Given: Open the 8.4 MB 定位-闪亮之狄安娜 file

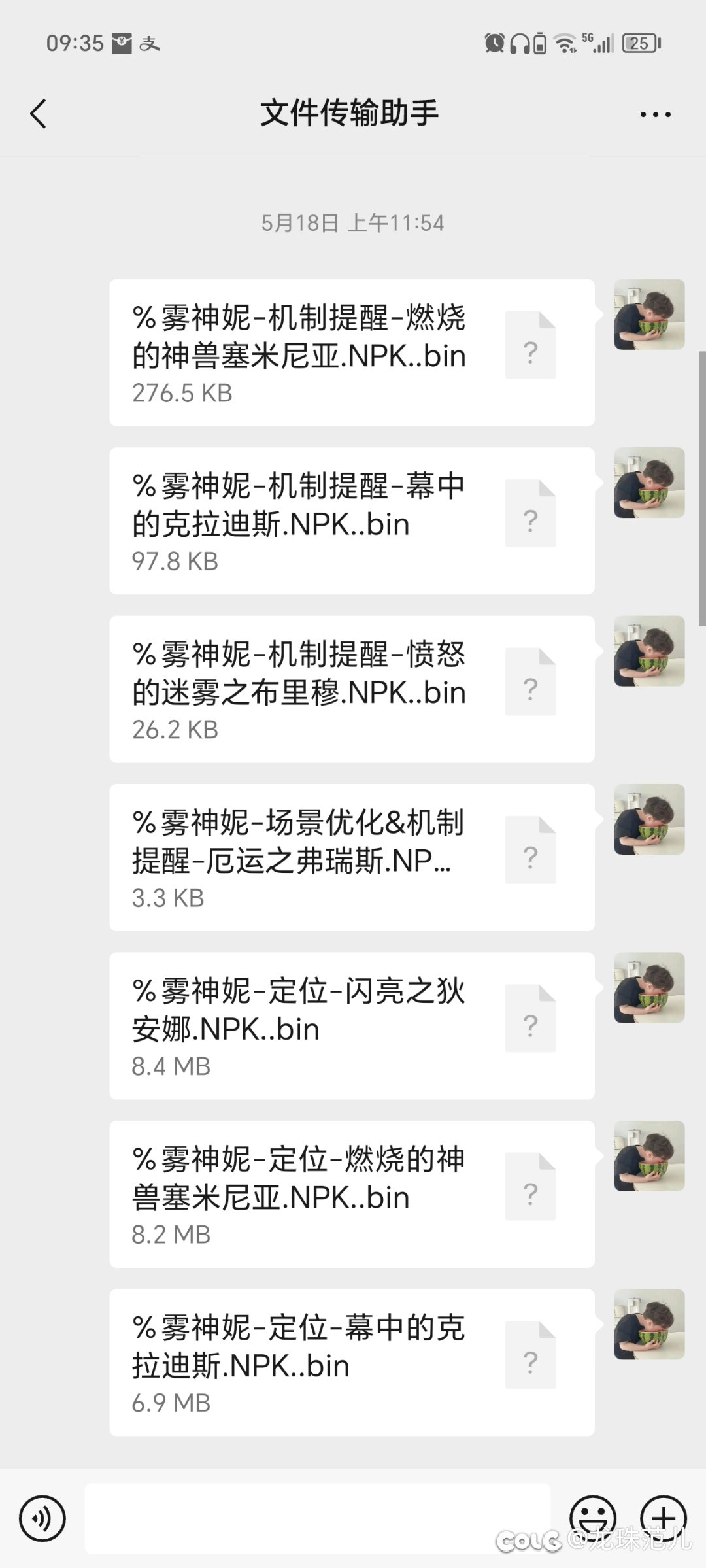Looking at the screenshot, I should point(352,1026).
